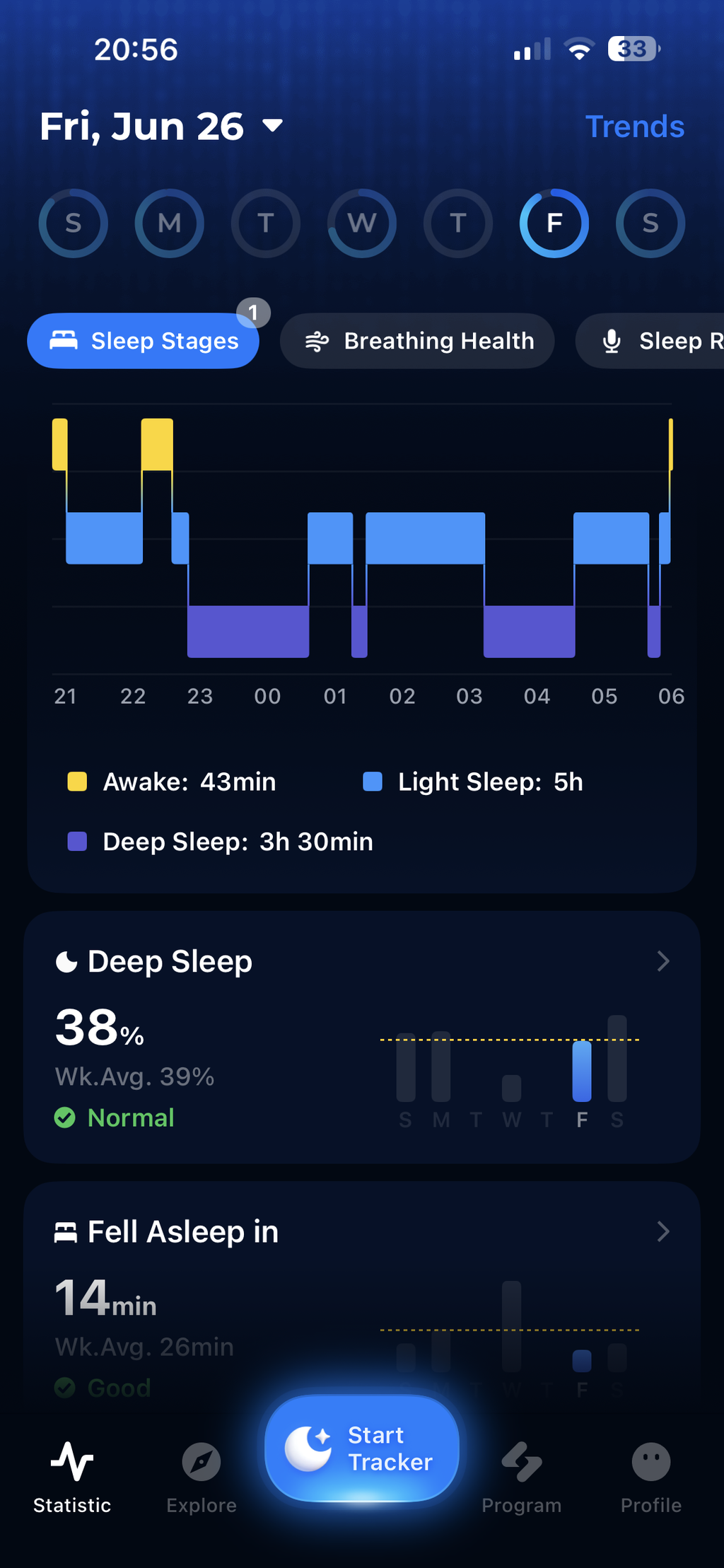The height and width of the screenshot is (1568, 724).
Task: Select the Wednesday day circle
Action: click(x=362, y=223)
